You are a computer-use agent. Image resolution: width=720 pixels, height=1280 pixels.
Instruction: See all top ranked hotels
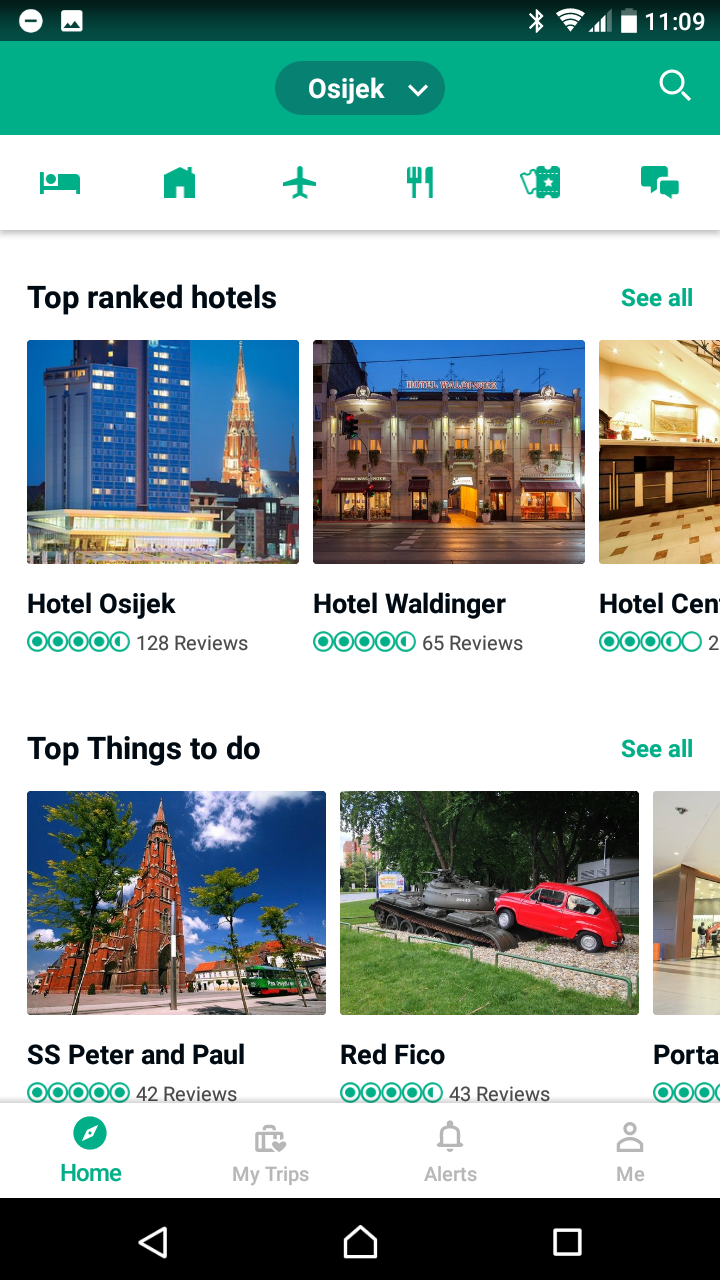[x=656, y=298]
